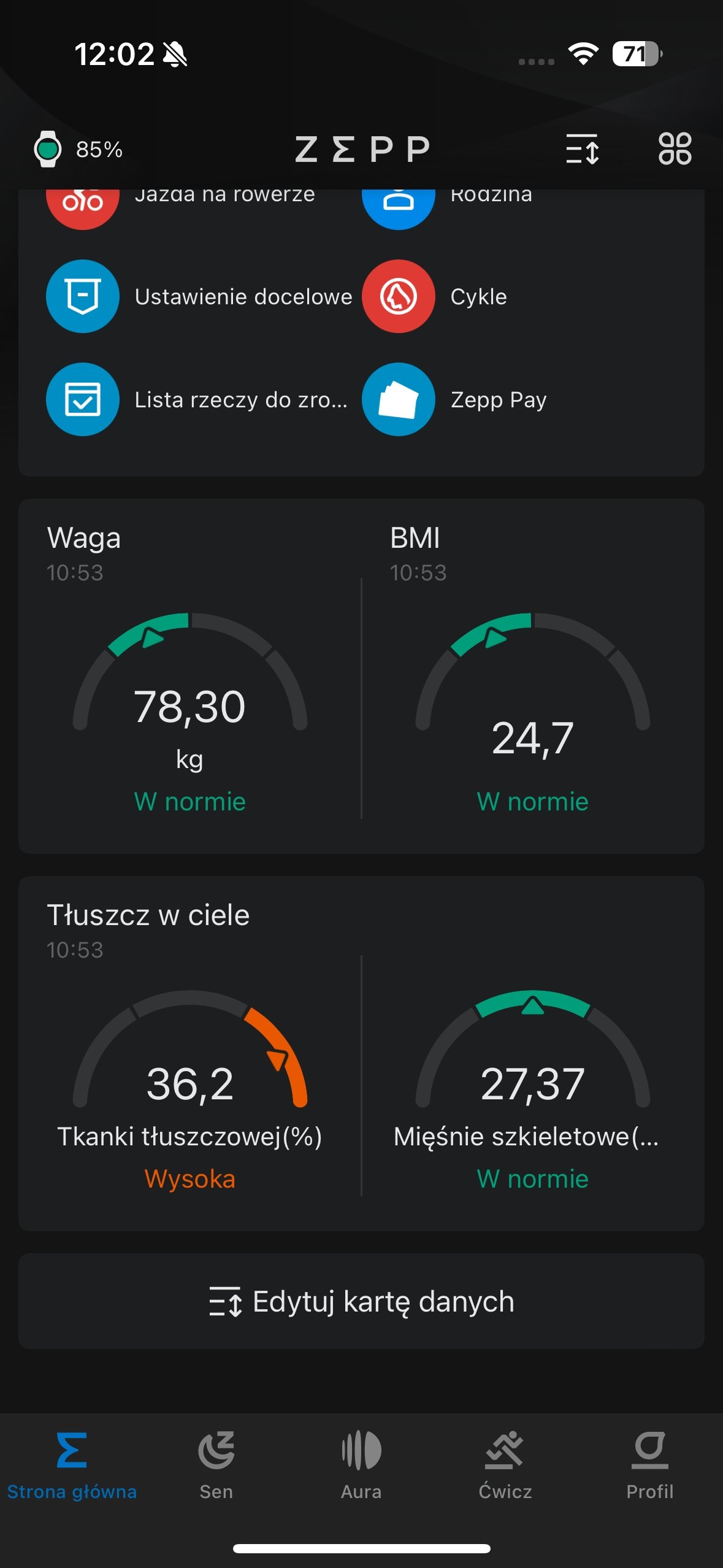Tap Edytuj kartę danych button

(x=361, y=1301)
